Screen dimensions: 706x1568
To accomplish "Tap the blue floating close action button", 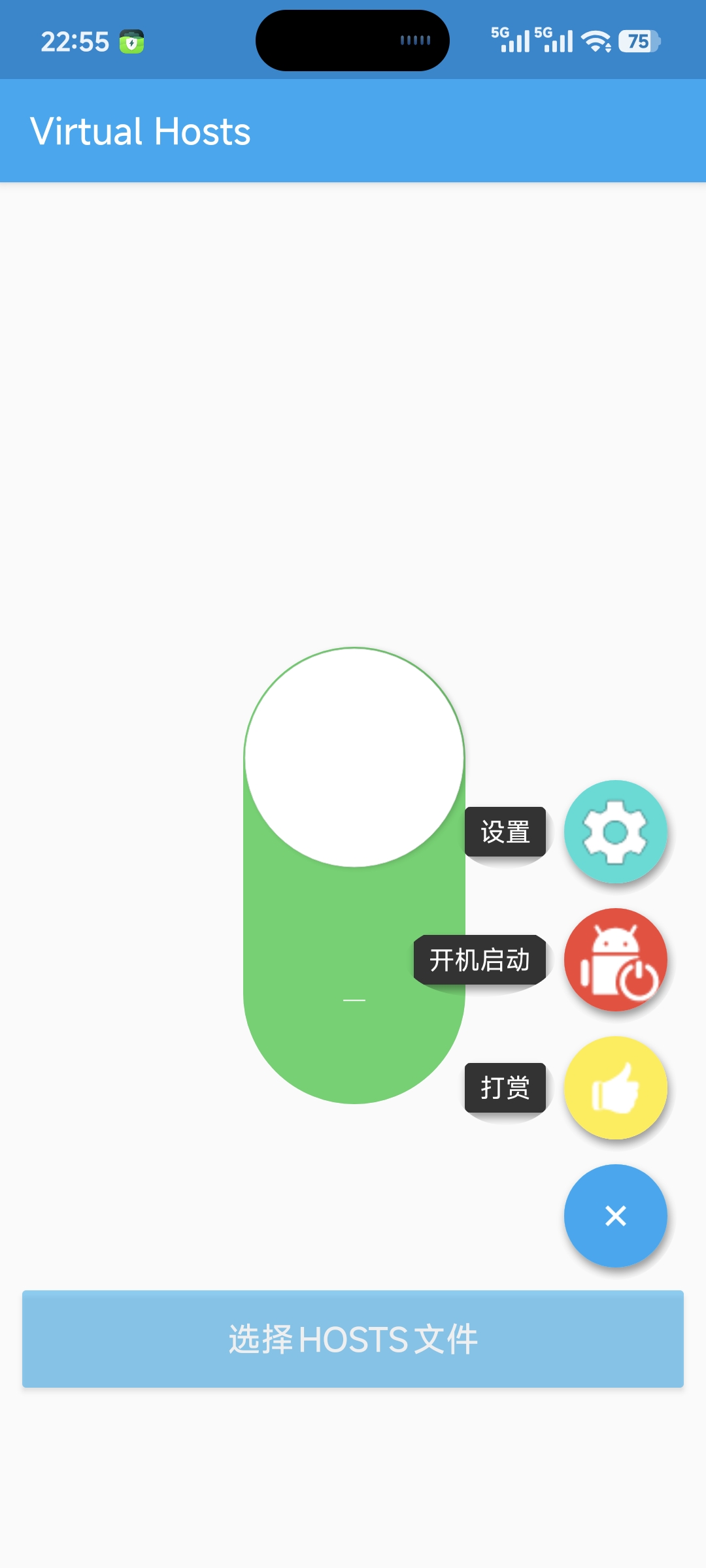I will pyautogui.click(x=615, y=1215).
